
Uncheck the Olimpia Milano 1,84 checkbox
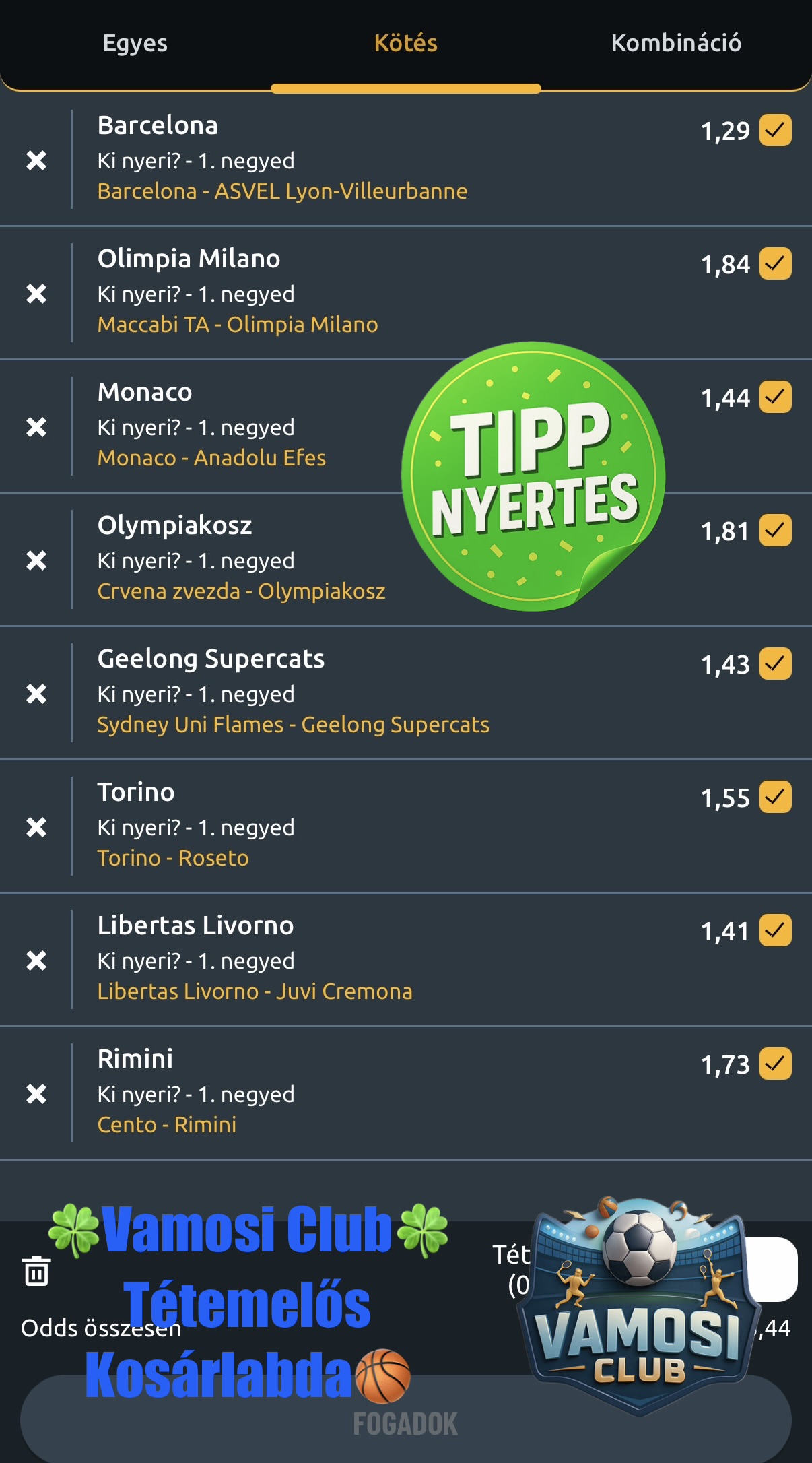pyautogui.click(x=775, y=263)
